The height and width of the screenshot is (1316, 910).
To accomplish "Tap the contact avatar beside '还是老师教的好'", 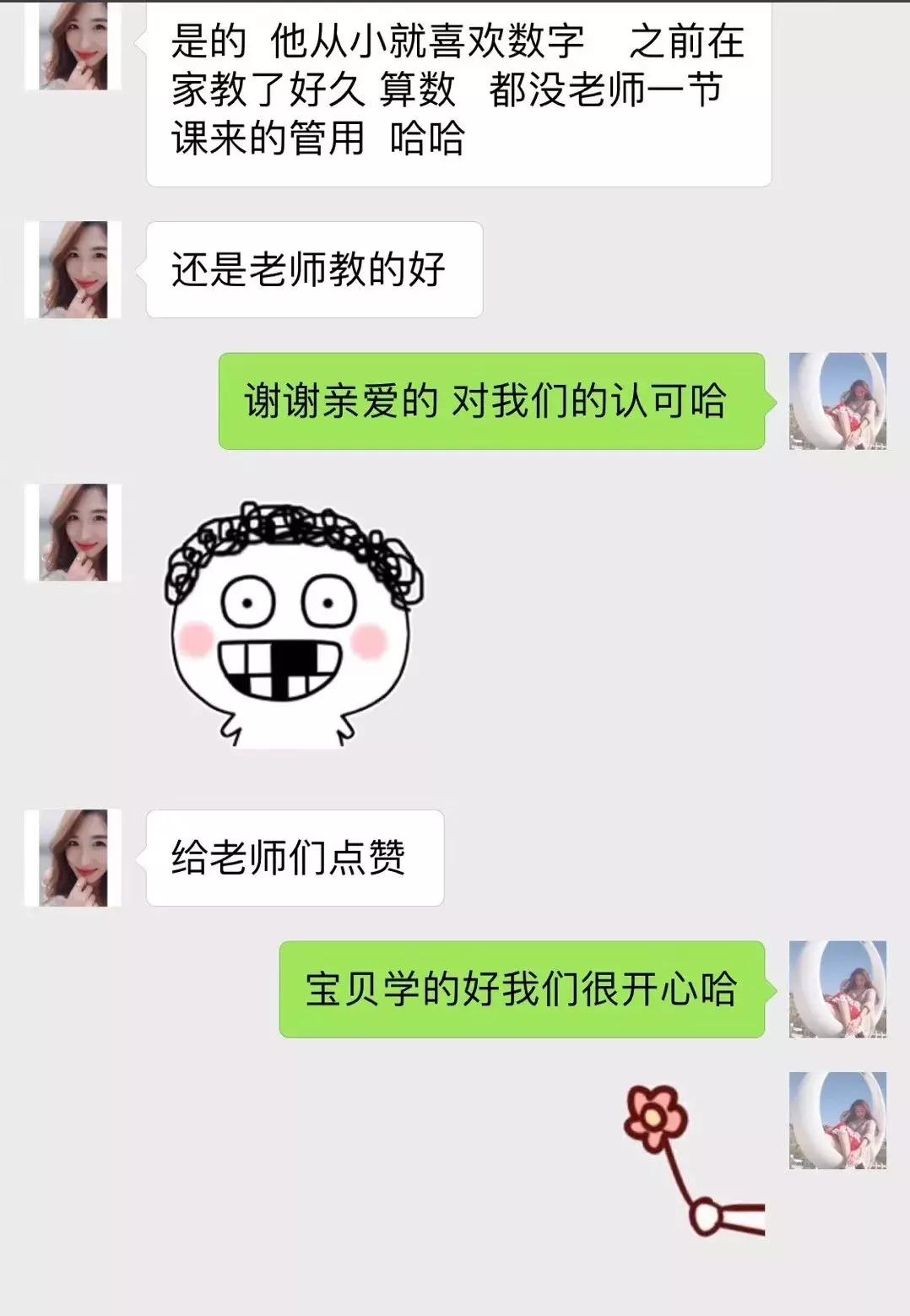I will tap(73, 270).
